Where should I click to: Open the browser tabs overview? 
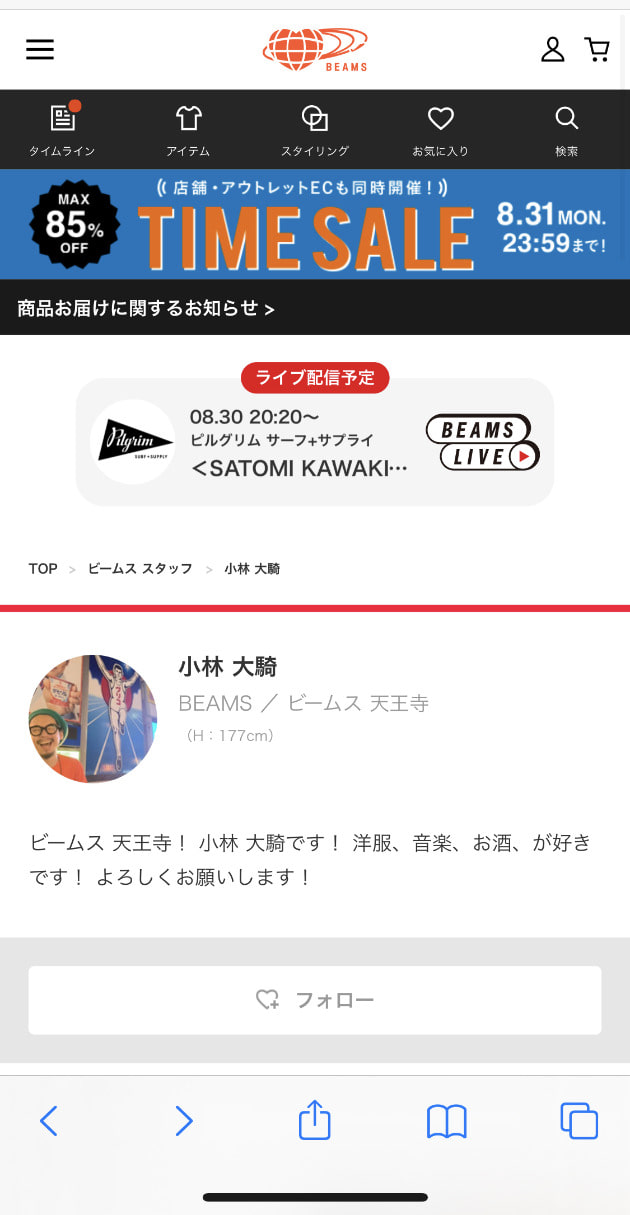pyautogui.click(x=579, y=1121)
